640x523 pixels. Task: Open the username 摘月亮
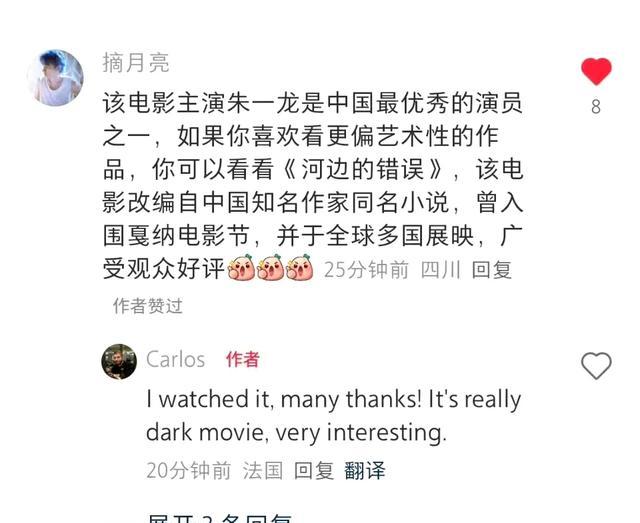(x=136, y=63)
